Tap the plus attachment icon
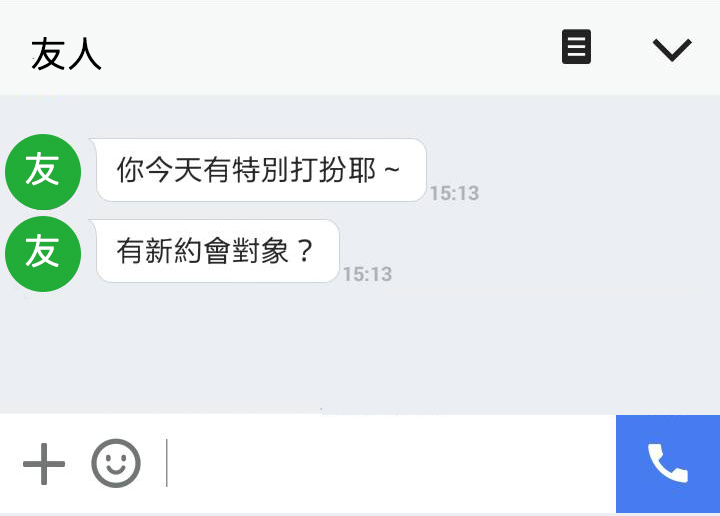Screen dimensions: 720x516 43,464
